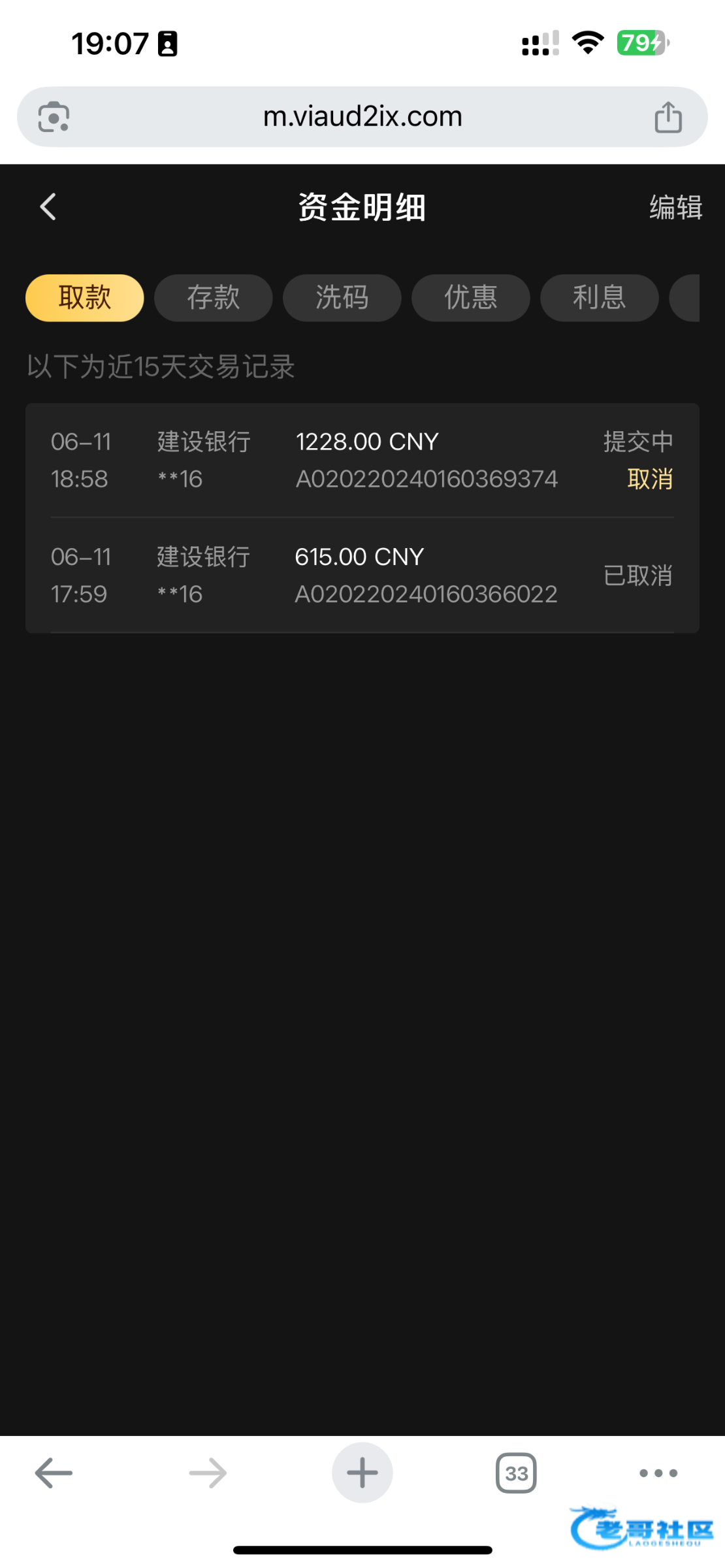Image resolution: width=725 pixels, height=1568 pixels.
Task: Share this page from the address bar
Action: click(x=668, y=118)
